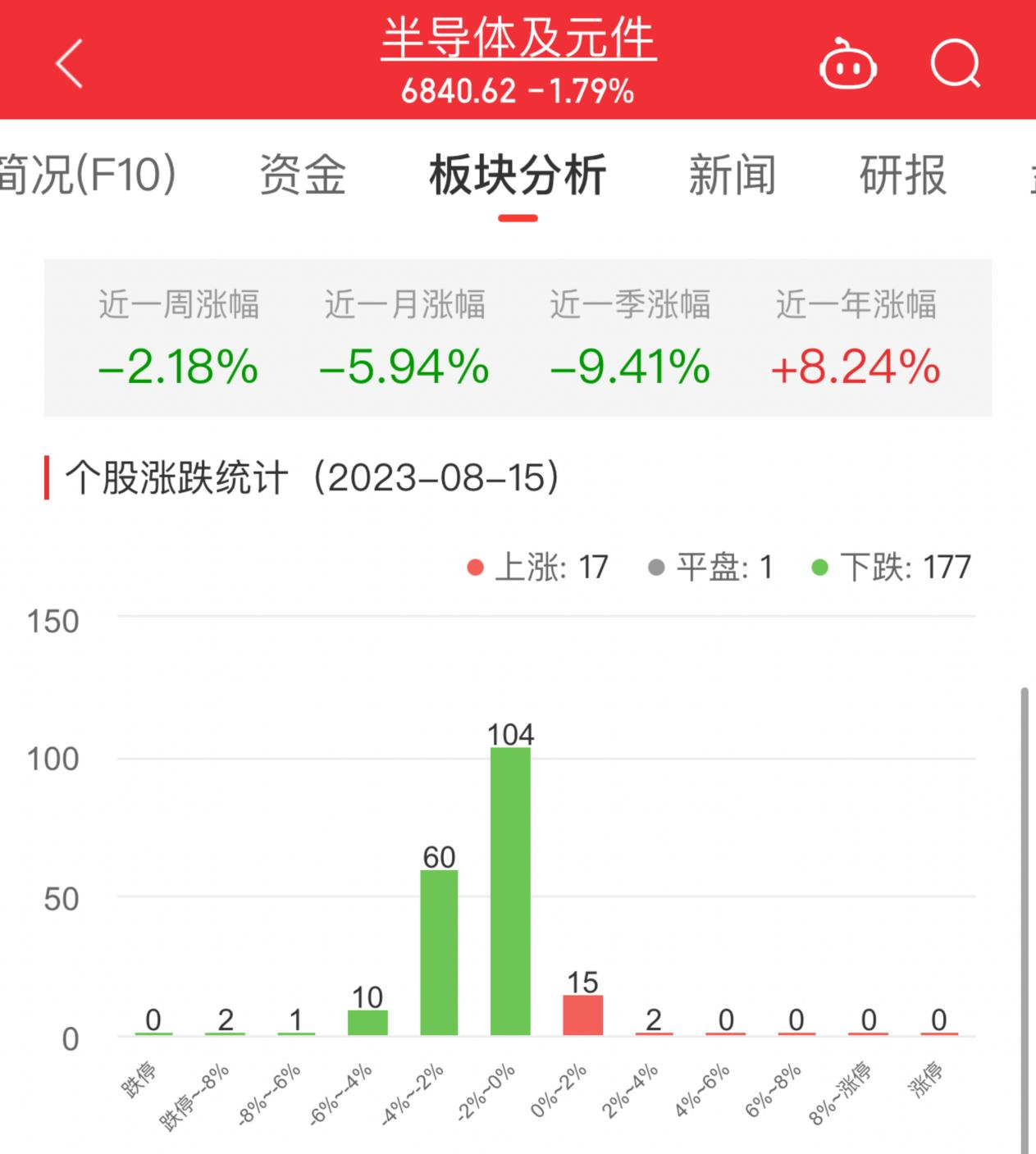This screenshot has height=1154, width=1036.
Task: Go back using the top-left arrow
Action: point(70,63)
